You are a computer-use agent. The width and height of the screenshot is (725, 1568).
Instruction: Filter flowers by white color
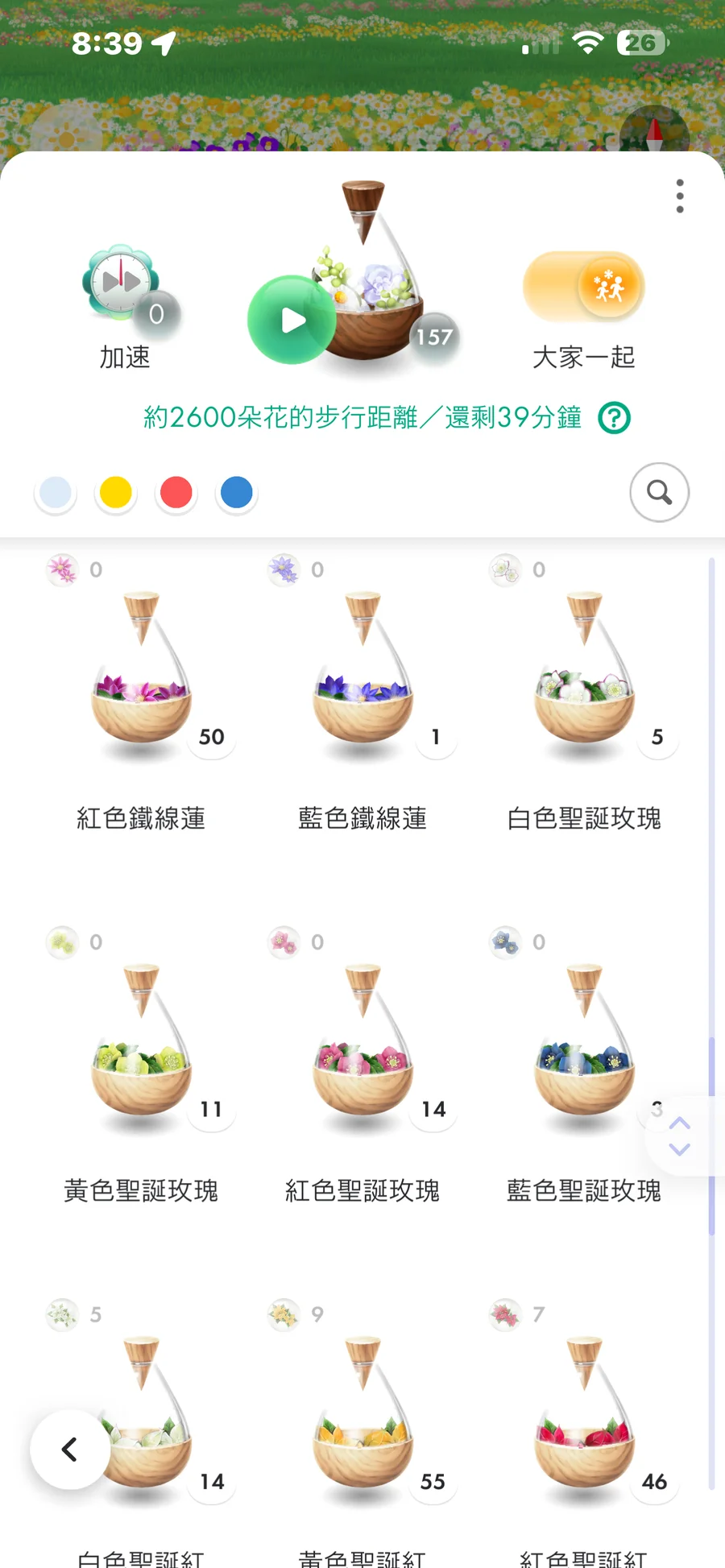click(56, 493)
